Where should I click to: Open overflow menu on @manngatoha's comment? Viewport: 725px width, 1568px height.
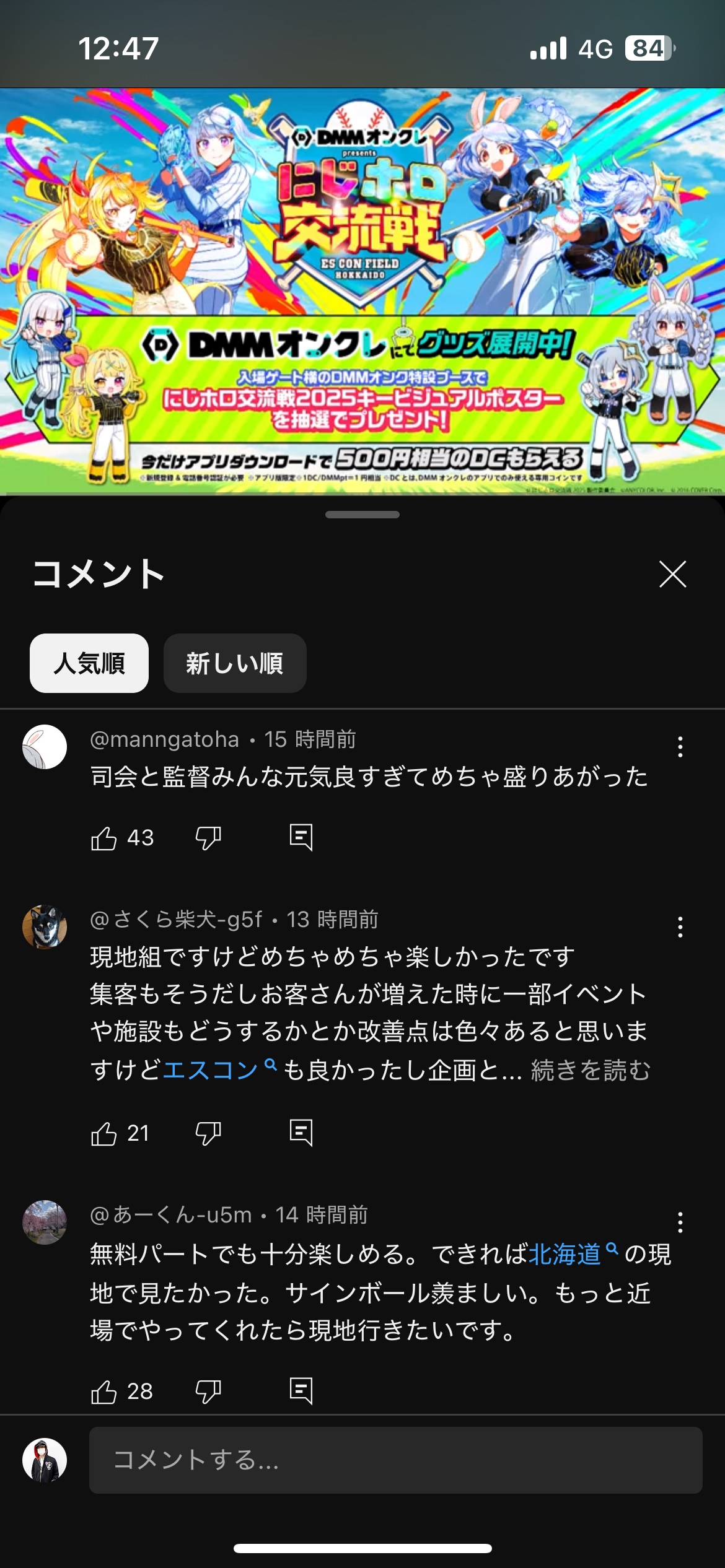pos(680,747)
